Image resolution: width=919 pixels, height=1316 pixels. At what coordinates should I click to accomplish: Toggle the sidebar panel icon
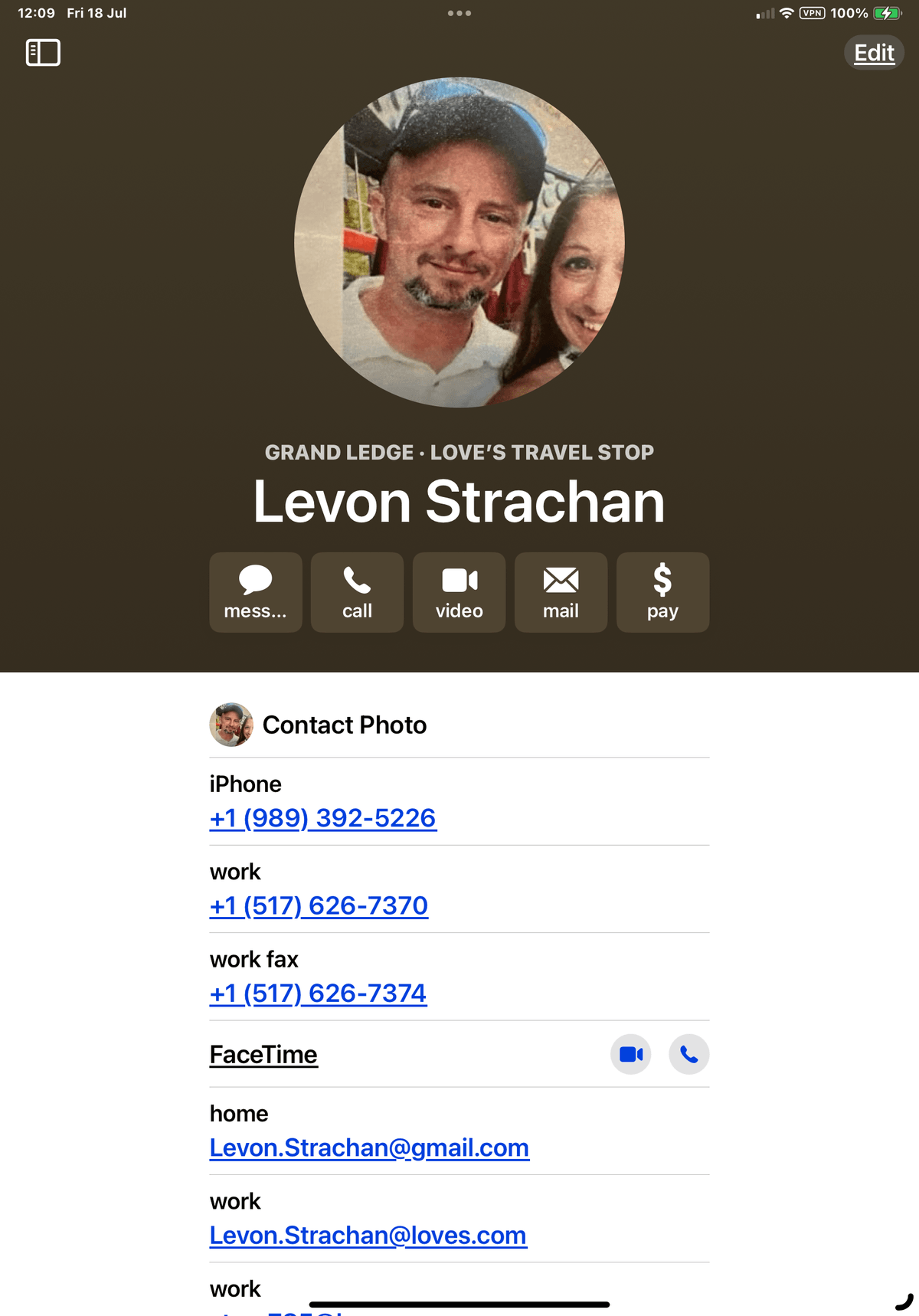click(x=43, y=53)
